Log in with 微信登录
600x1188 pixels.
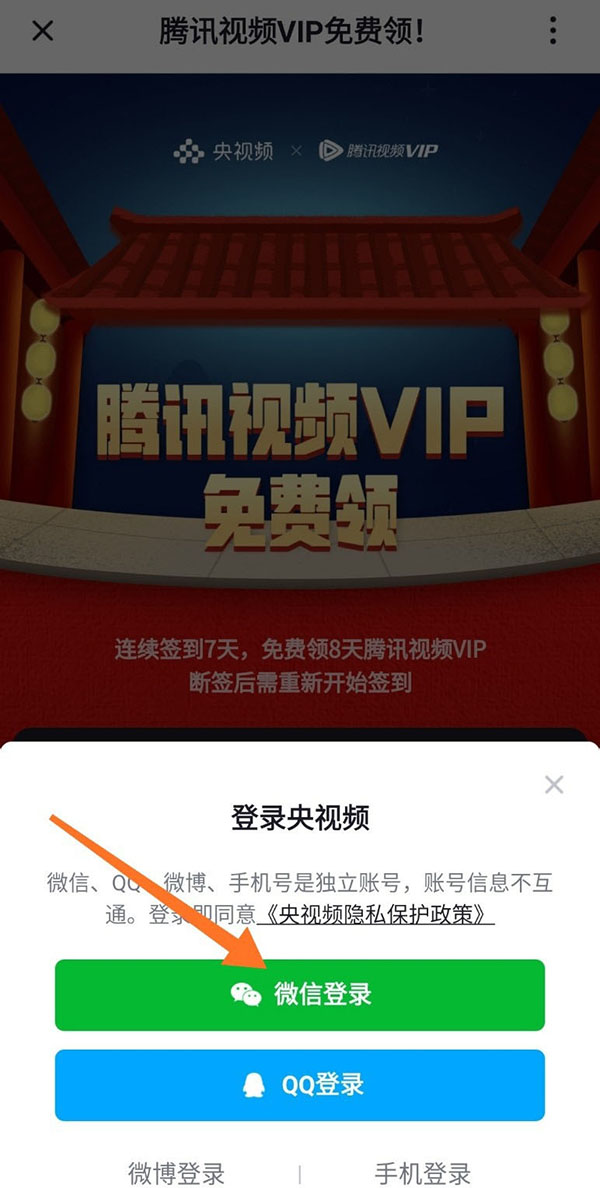(x=300, y=994)
